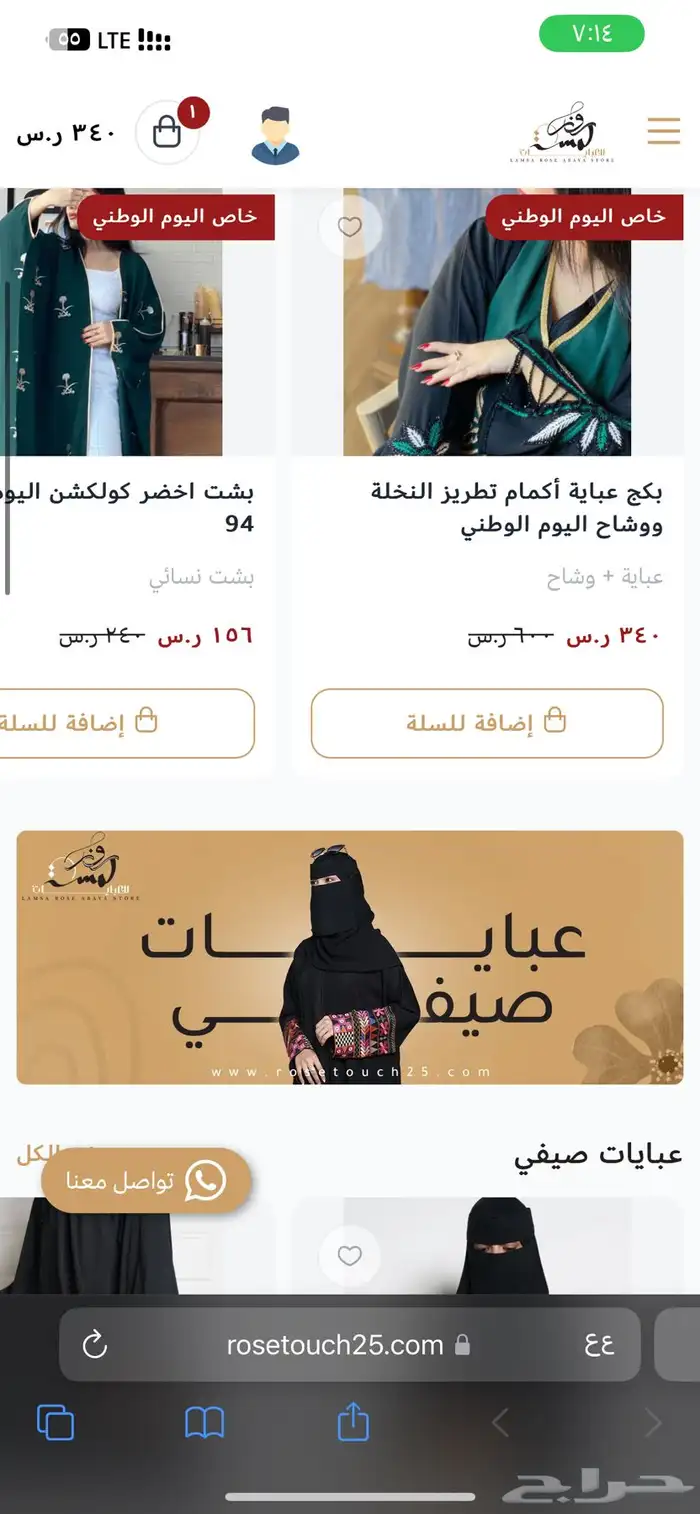
Task: Open the shopping cart
Action: click(x=167, y=132)
